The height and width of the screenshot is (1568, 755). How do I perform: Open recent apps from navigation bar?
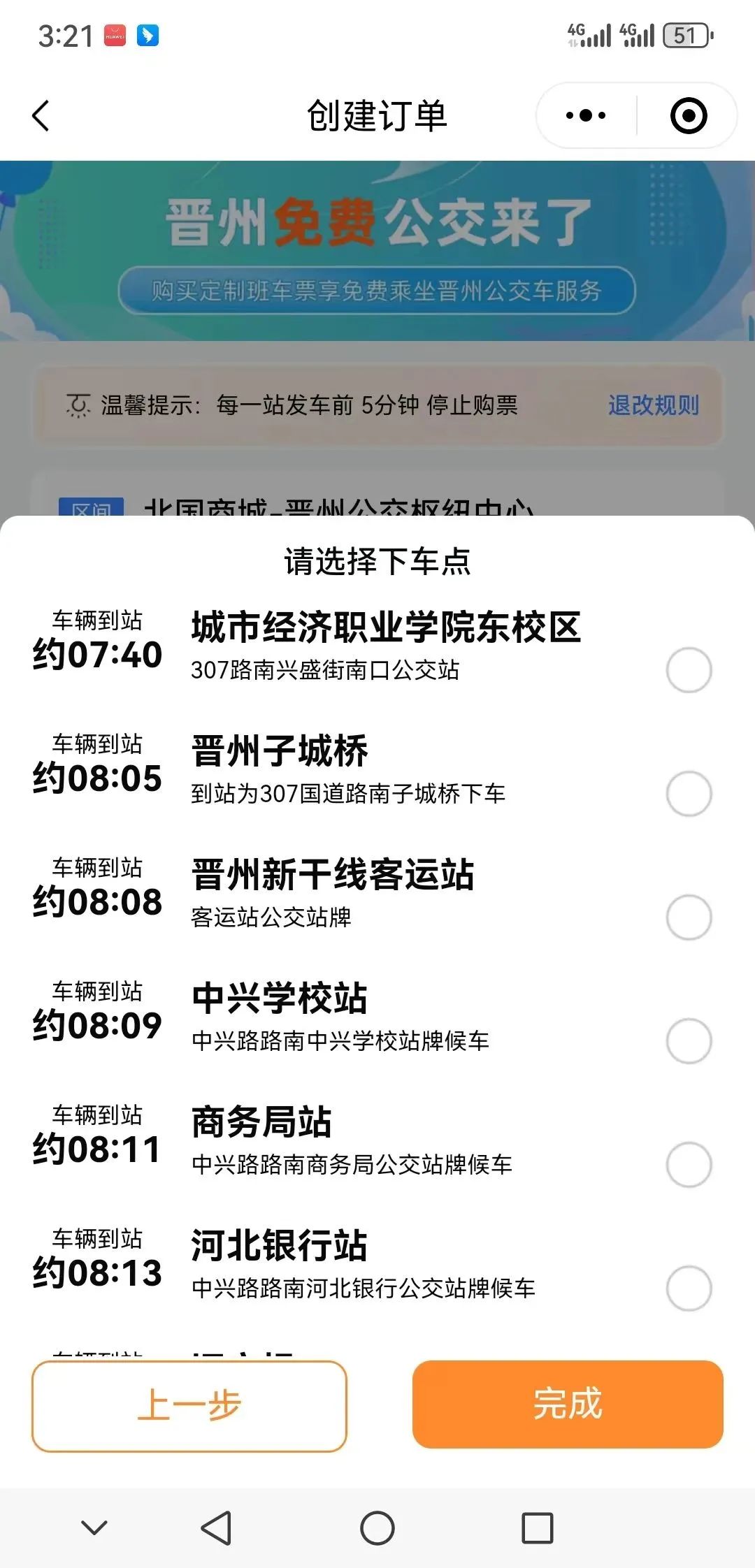(x=538, y=1527)
